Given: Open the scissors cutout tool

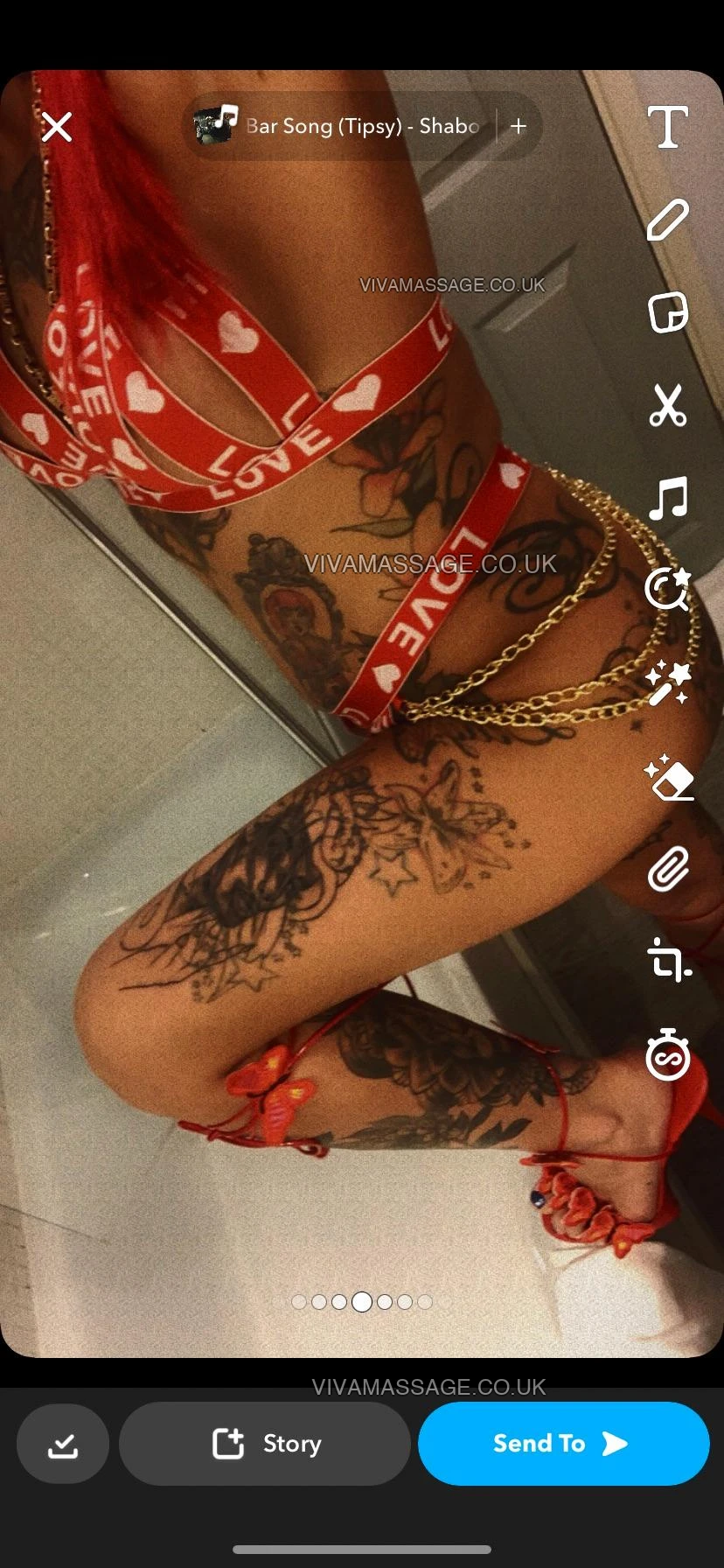Looking at the screenshot, I should 667,405.
